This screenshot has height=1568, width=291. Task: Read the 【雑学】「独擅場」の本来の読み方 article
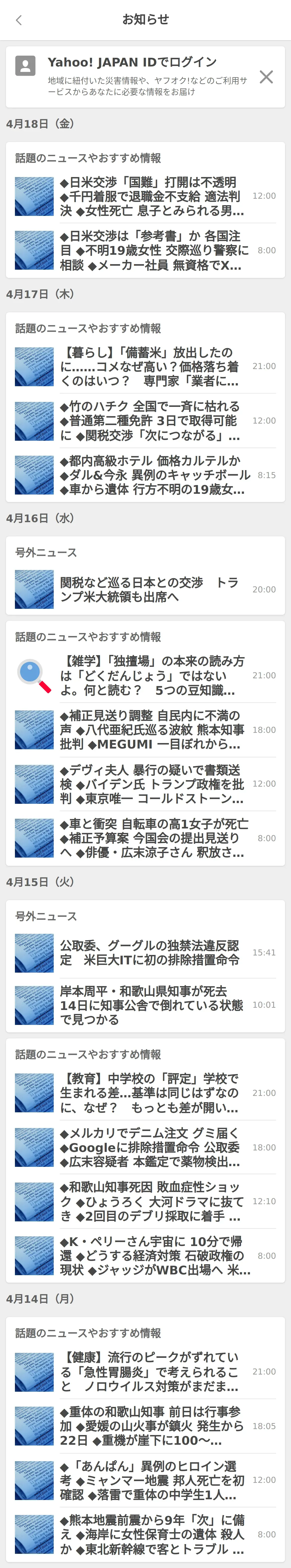coord(152,676)
